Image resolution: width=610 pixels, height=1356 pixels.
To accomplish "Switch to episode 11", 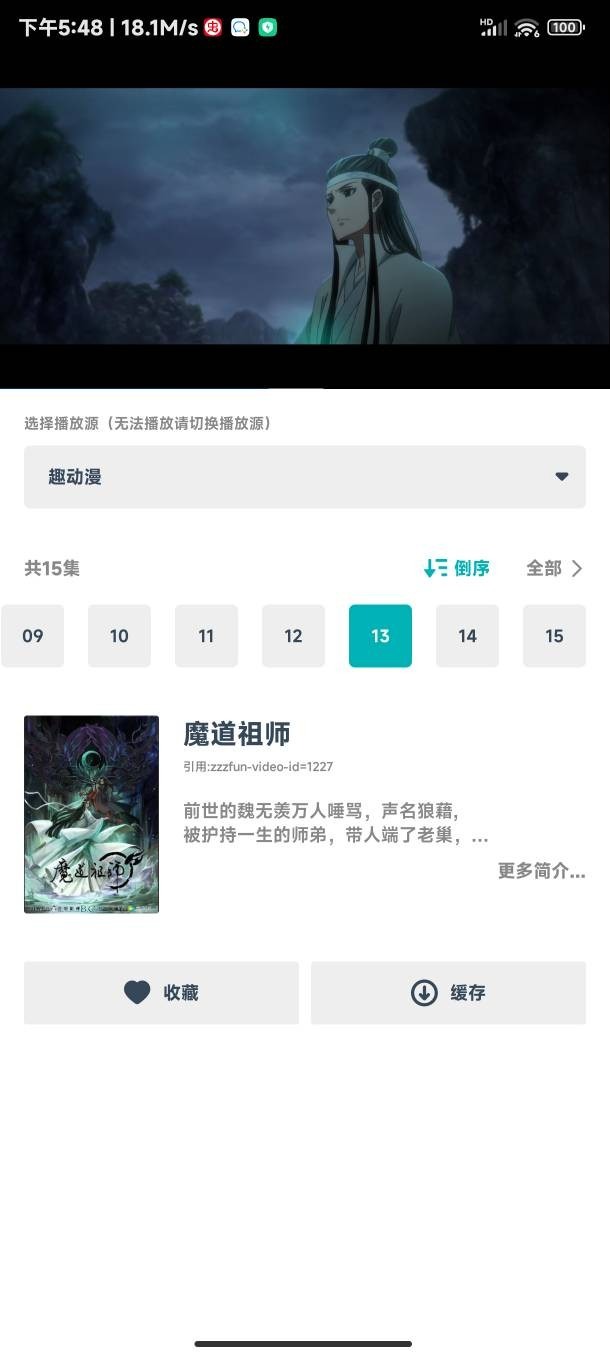I will click(206, 636).
